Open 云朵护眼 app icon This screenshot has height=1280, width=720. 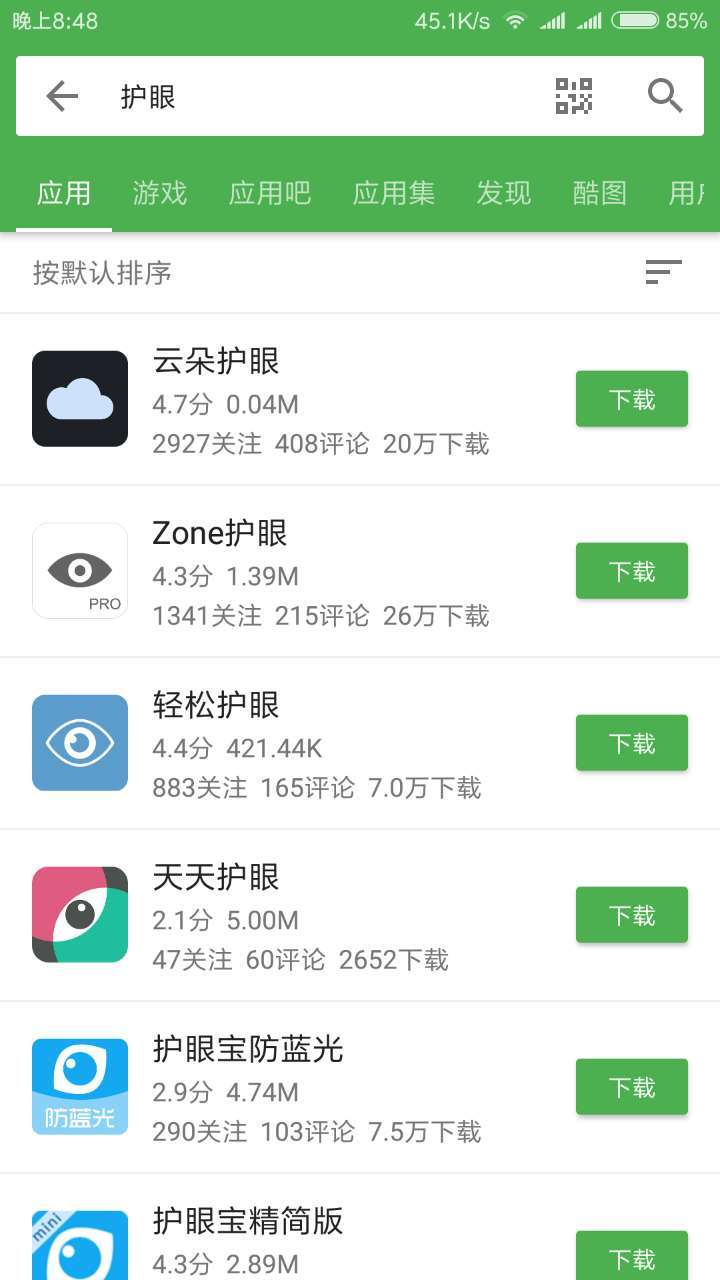click(80, 398)
